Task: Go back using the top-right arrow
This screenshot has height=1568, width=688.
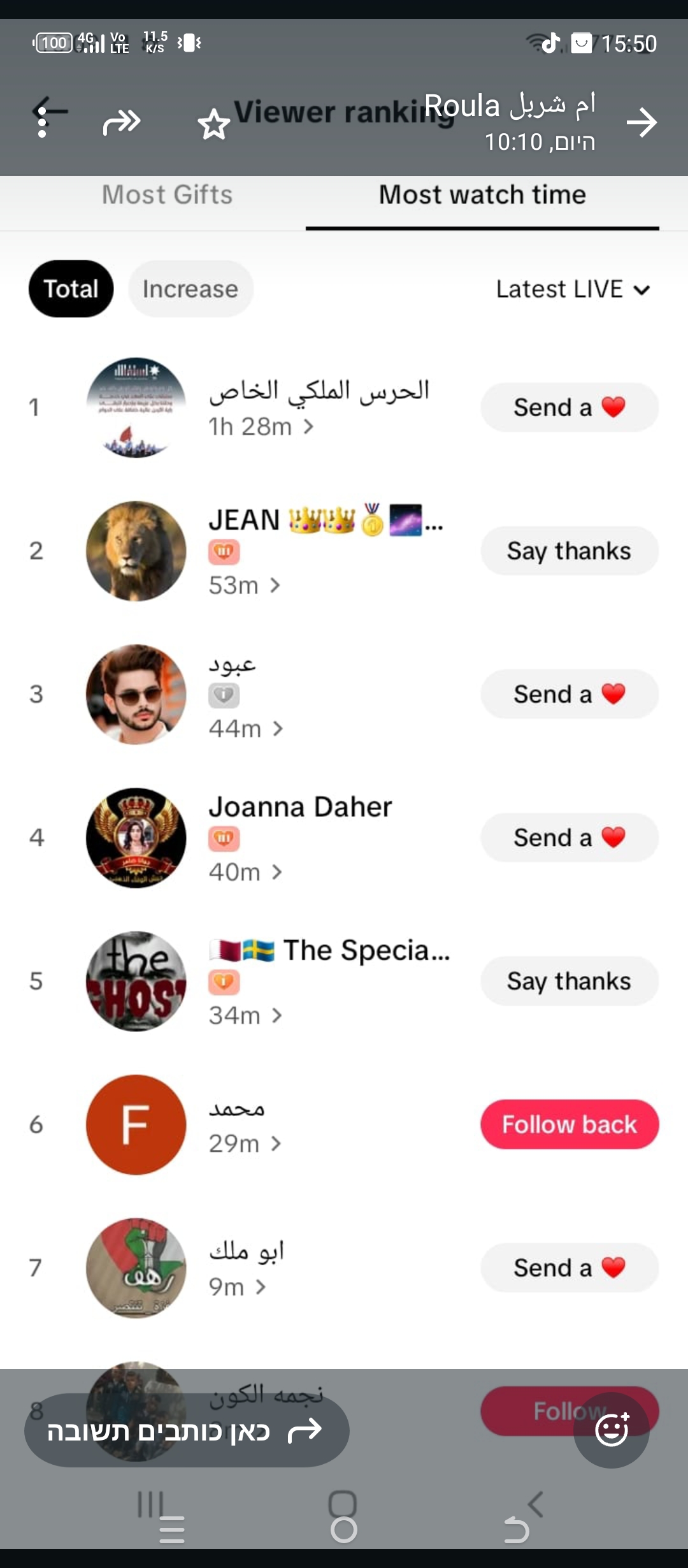Action: point(641,122)
